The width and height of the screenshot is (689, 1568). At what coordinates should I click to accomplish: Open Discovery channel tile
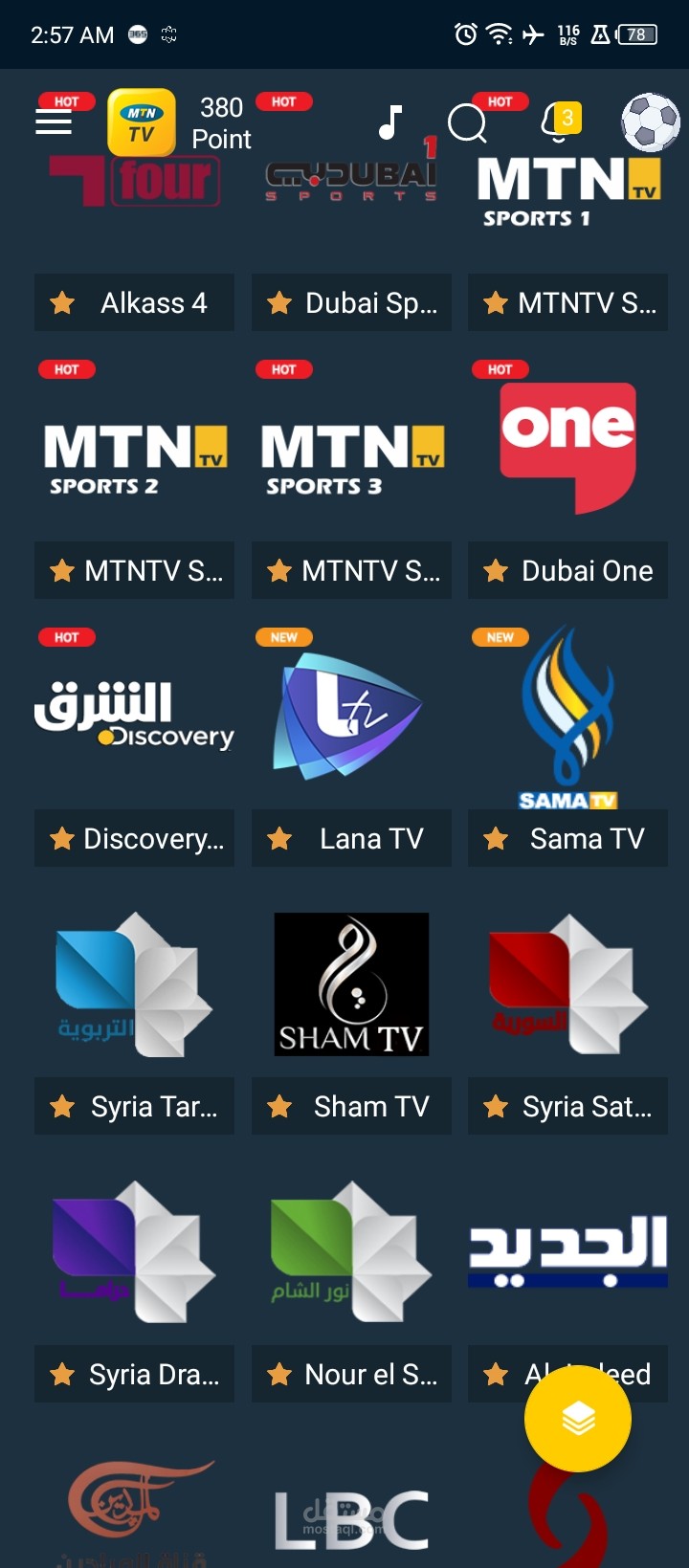coord(134,717)
